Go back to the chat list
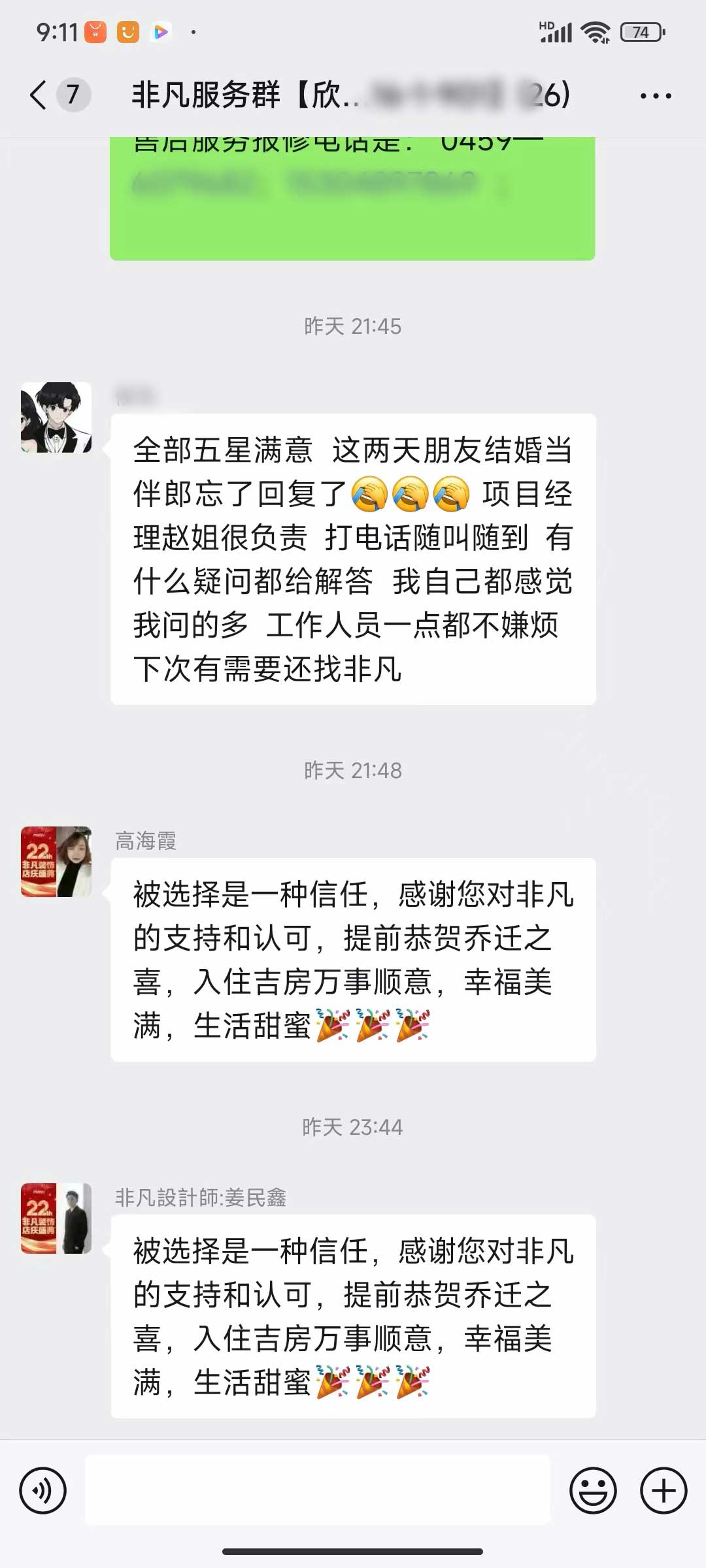This screenshot has height=1568, width=706. point(39,95)
